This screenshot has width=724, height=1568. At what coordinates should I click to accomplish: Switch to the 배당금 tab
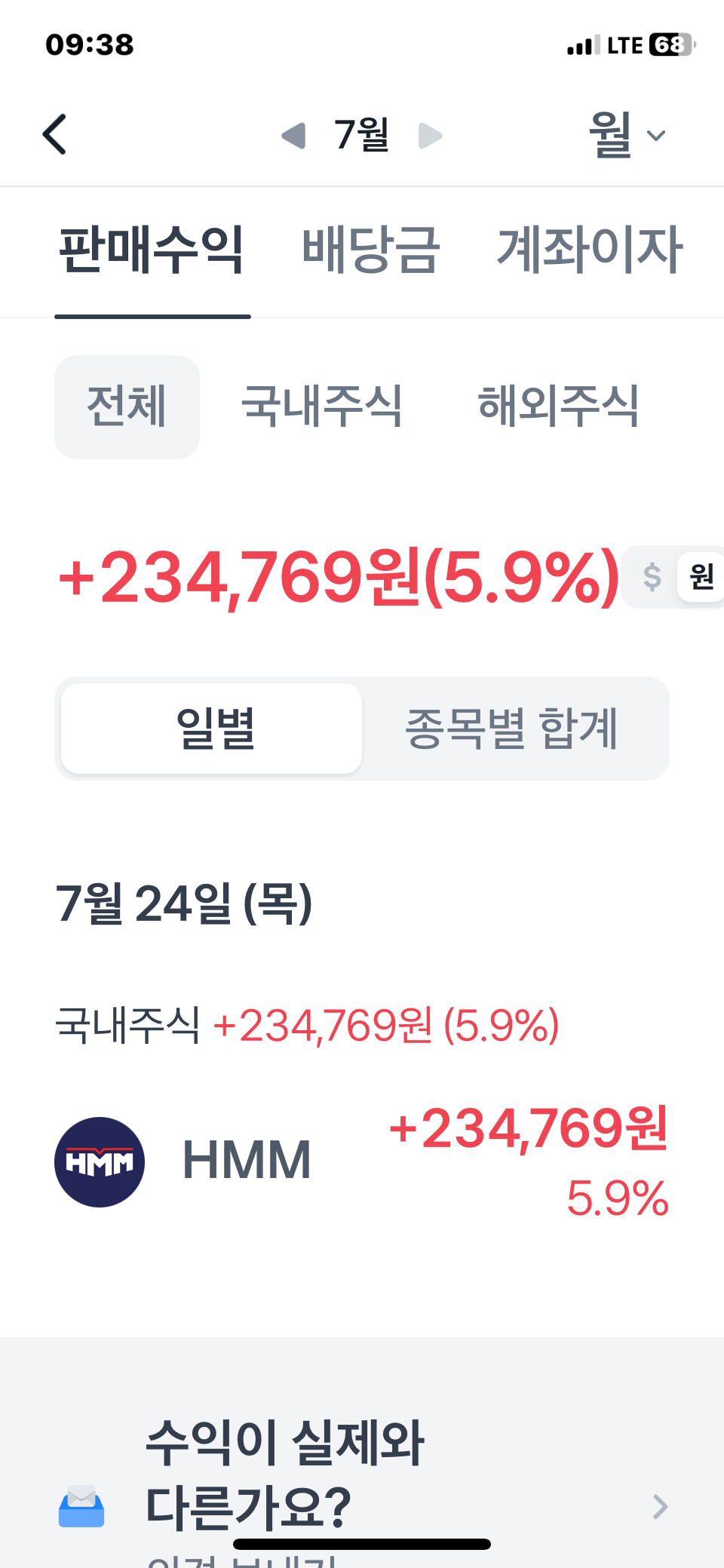370,250
